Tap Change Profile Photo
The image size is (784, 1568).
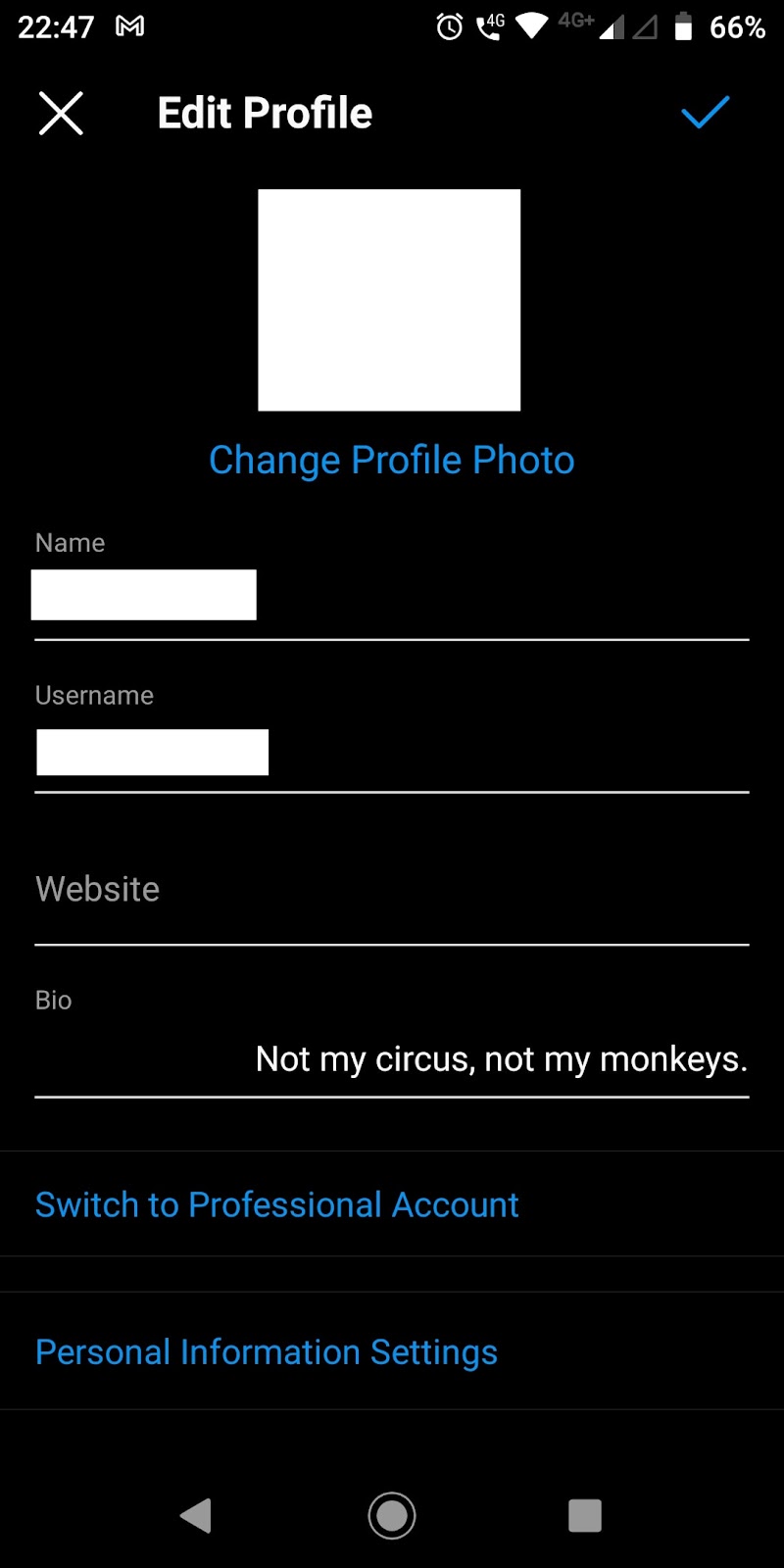(391, 460)
